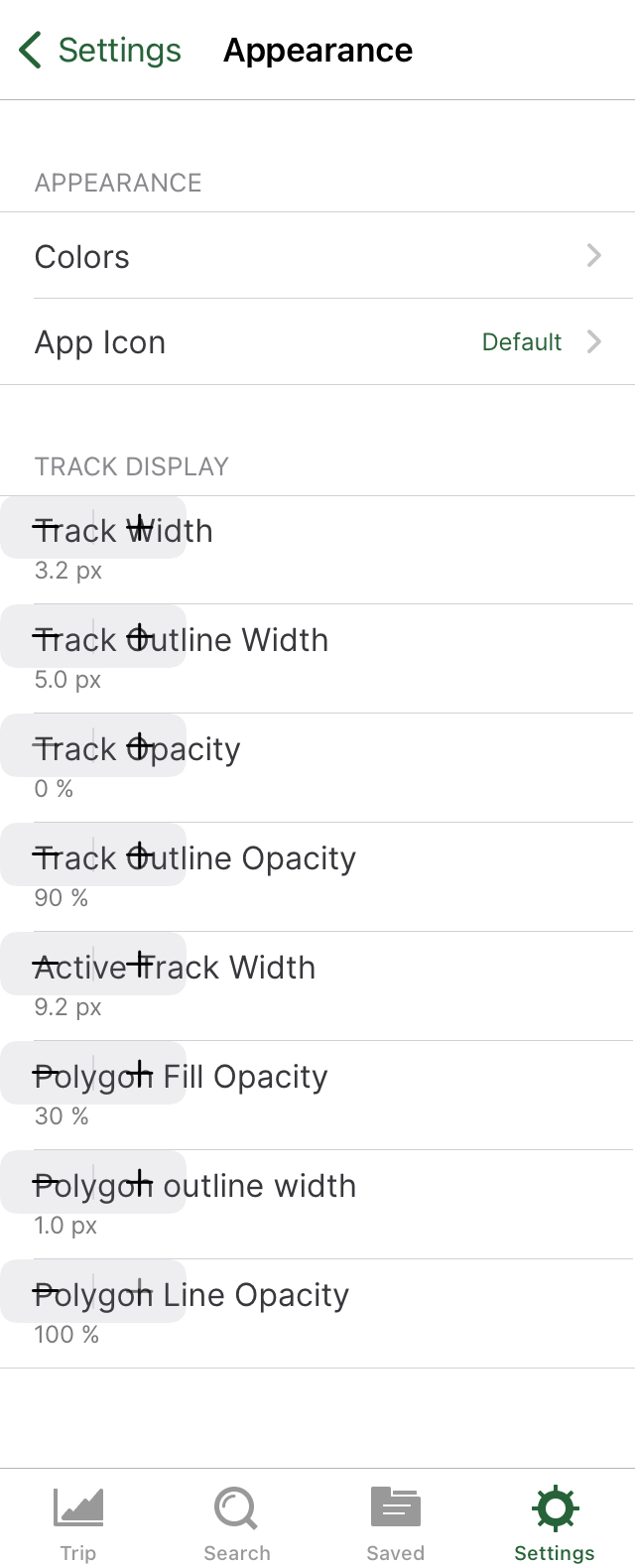
Task: Increase the Track Width value
Action: coord(140,528)
